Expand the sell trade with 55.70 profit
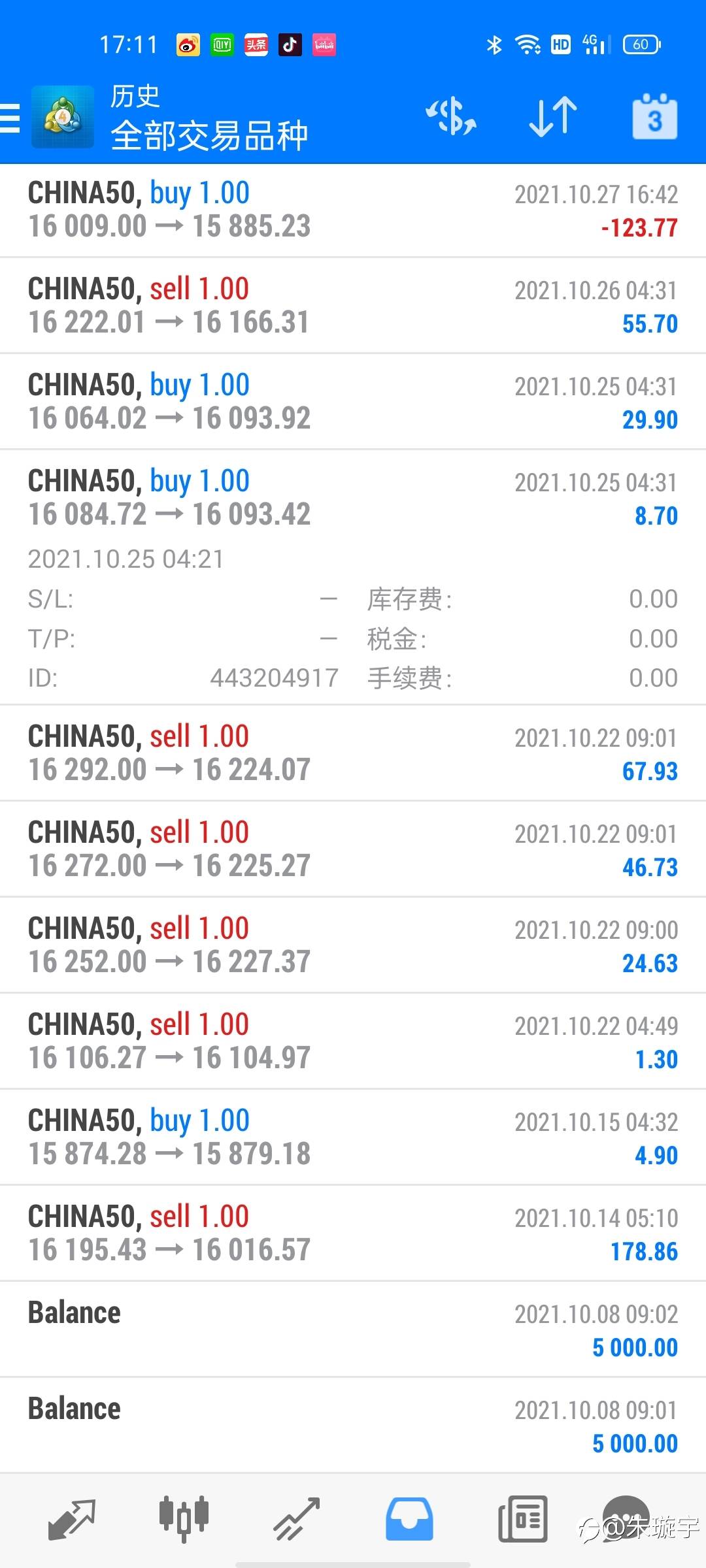Viewport: 706px width, 1568px height. pos(353,305)
